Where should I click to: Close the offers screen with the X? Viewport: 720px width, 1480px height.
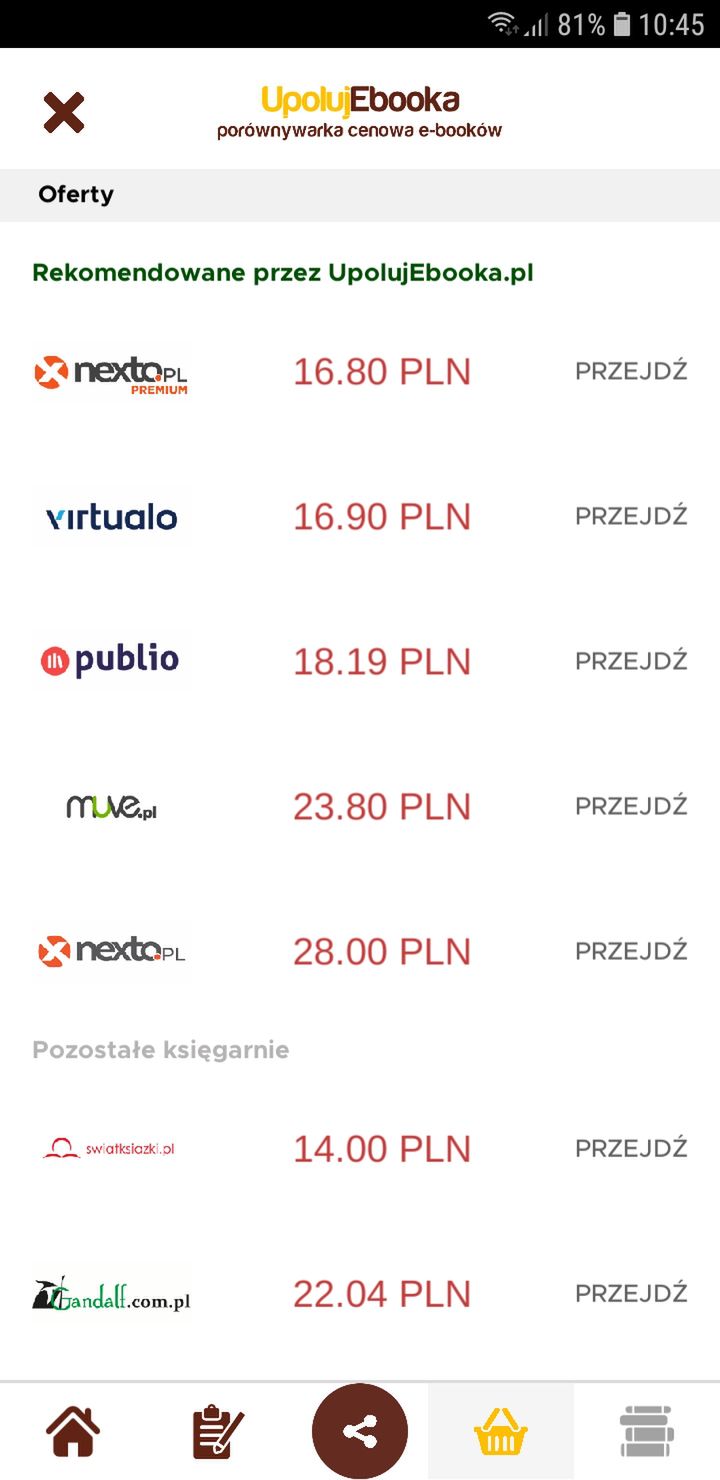[x=63, y=112]
